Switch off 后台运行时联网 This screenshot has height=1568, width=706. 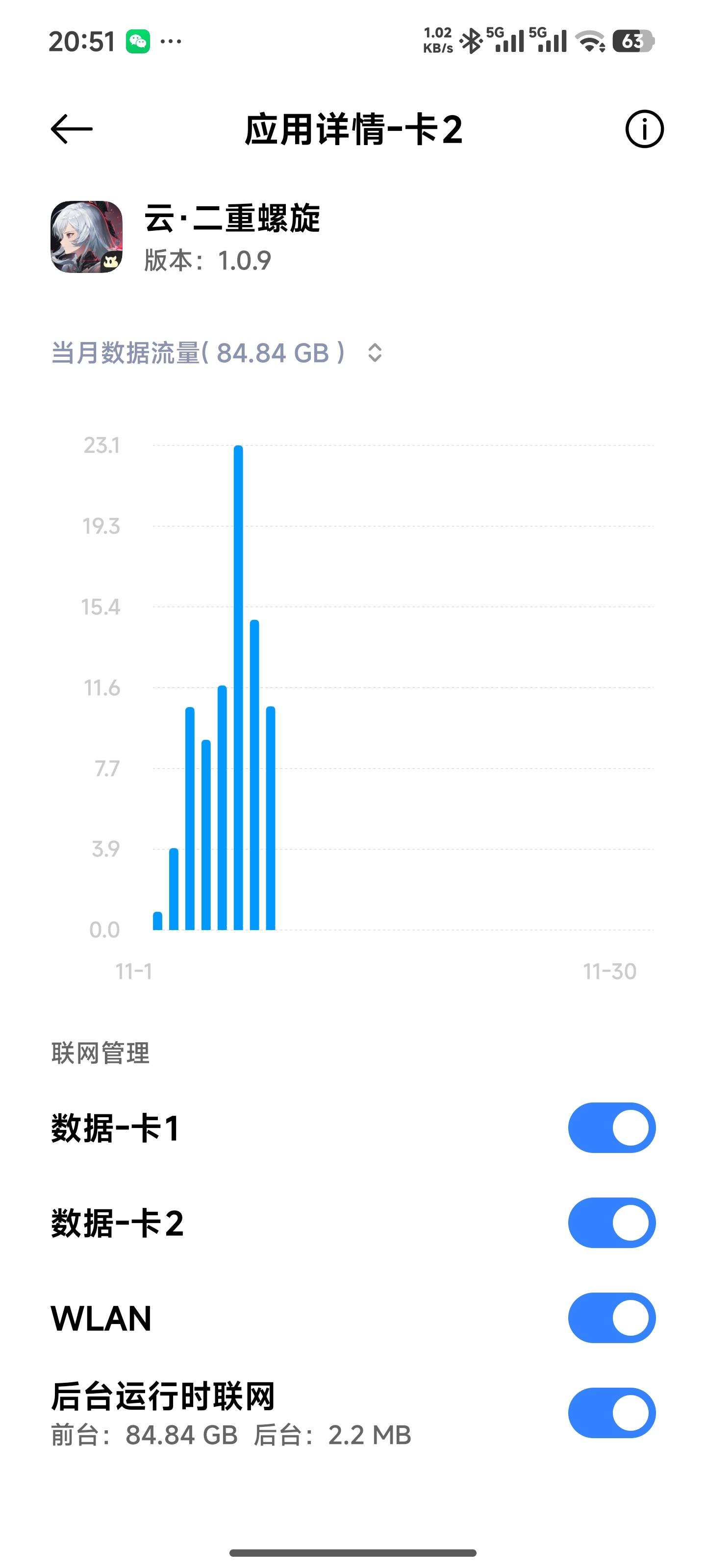(x=611, y=1413)
